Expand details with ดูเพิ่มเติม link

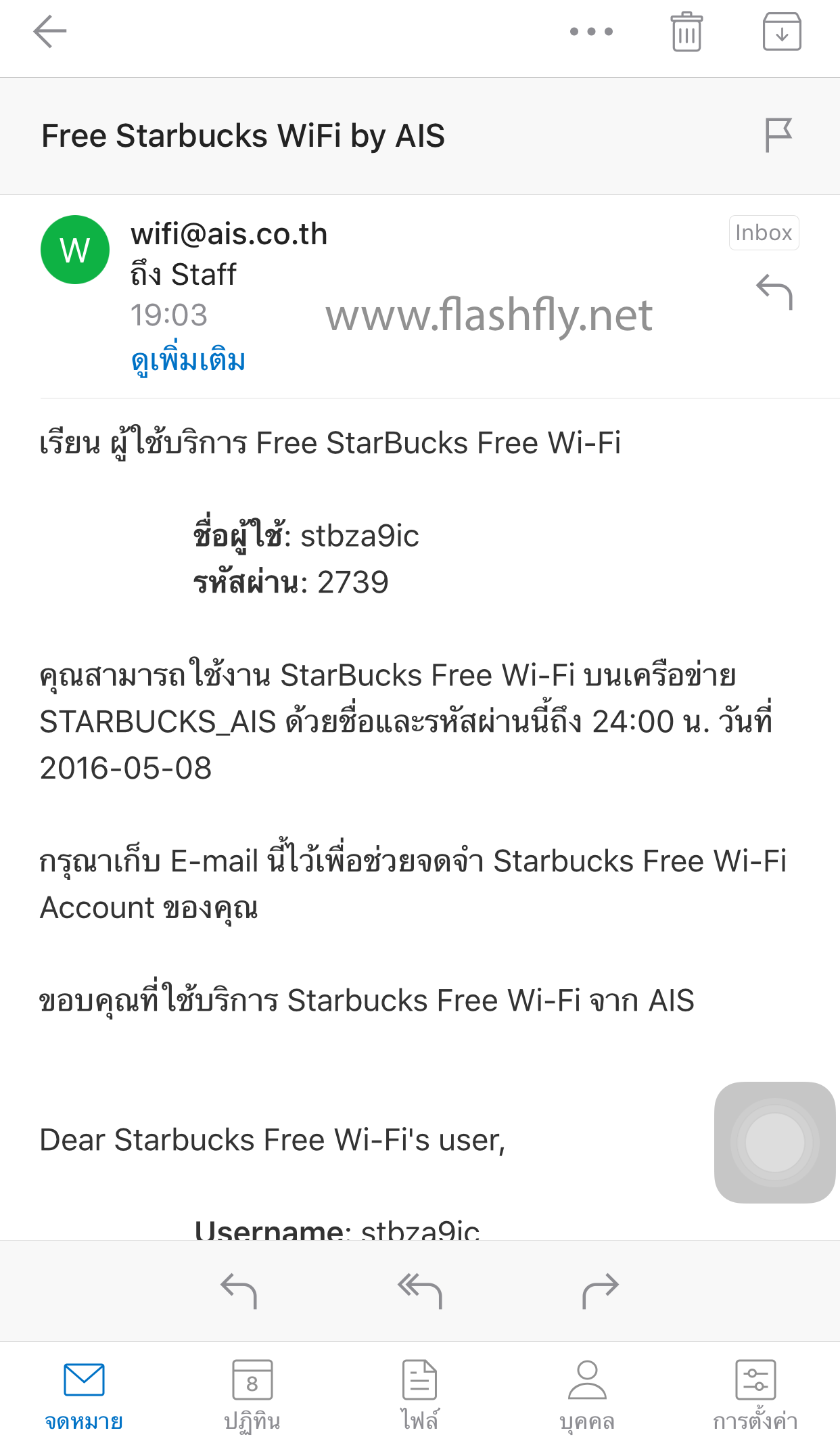pyautogui.click(x=188, y=361)
